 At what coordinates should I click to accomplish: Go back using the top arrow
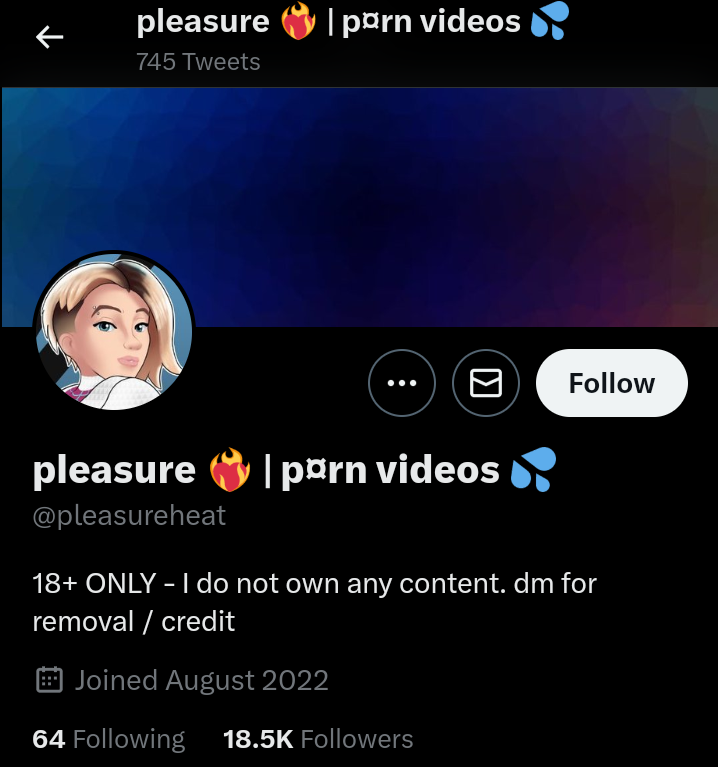(49, 37)
